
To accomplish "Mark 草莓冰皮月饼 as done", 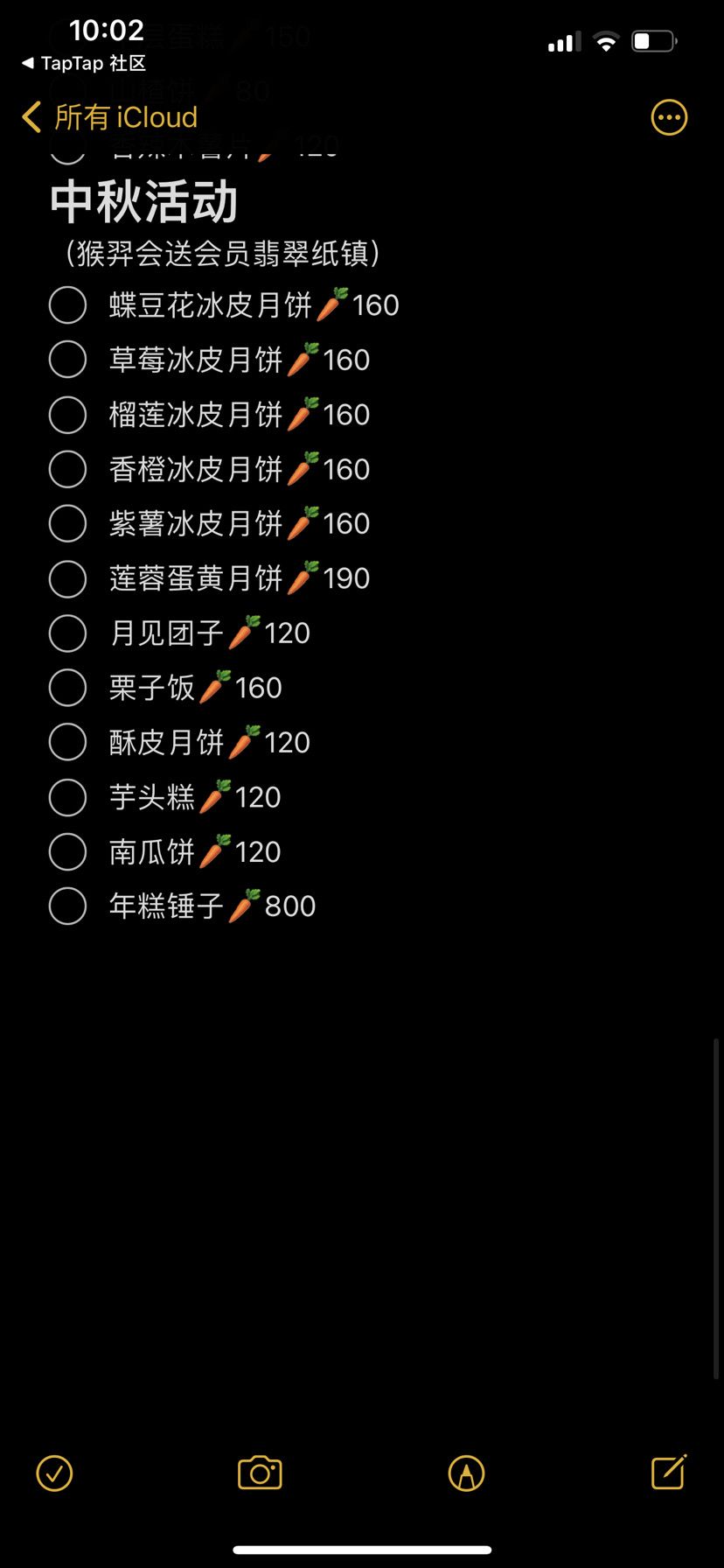I will [x=67, y=360].
